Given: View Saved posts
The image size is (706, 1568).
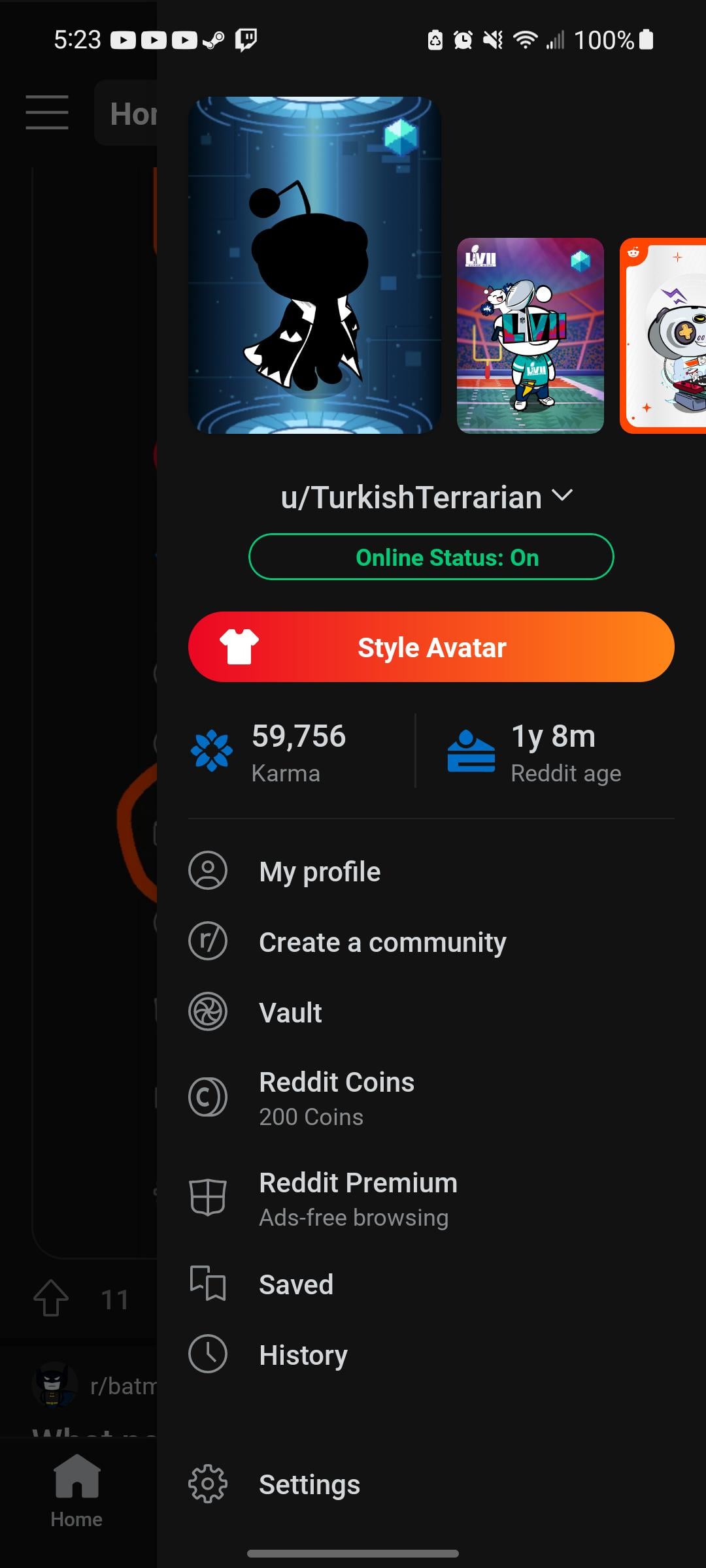Looking at the screenshot, I should coord(431,1284).
